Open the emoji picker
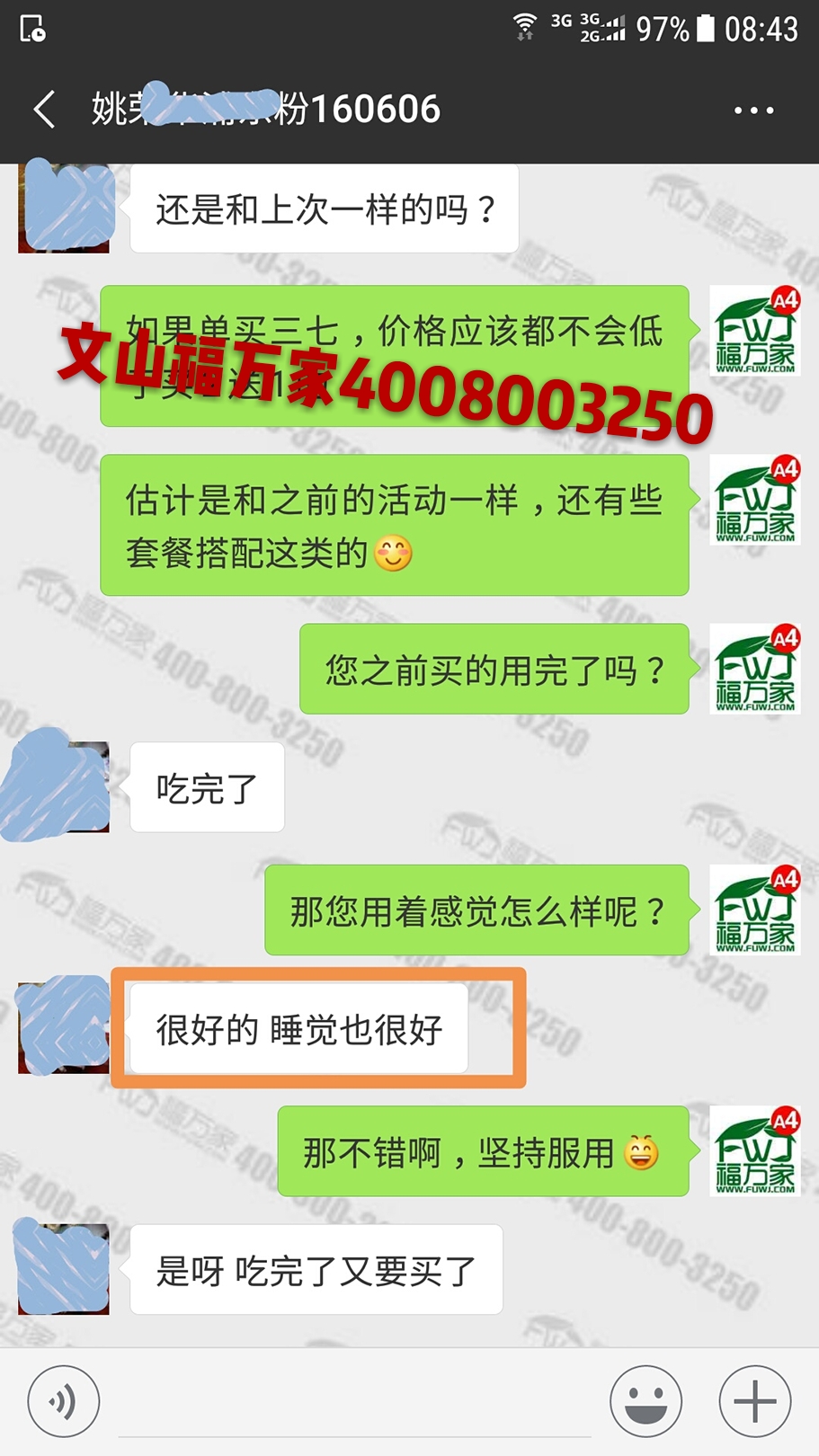 point(645,1401)
